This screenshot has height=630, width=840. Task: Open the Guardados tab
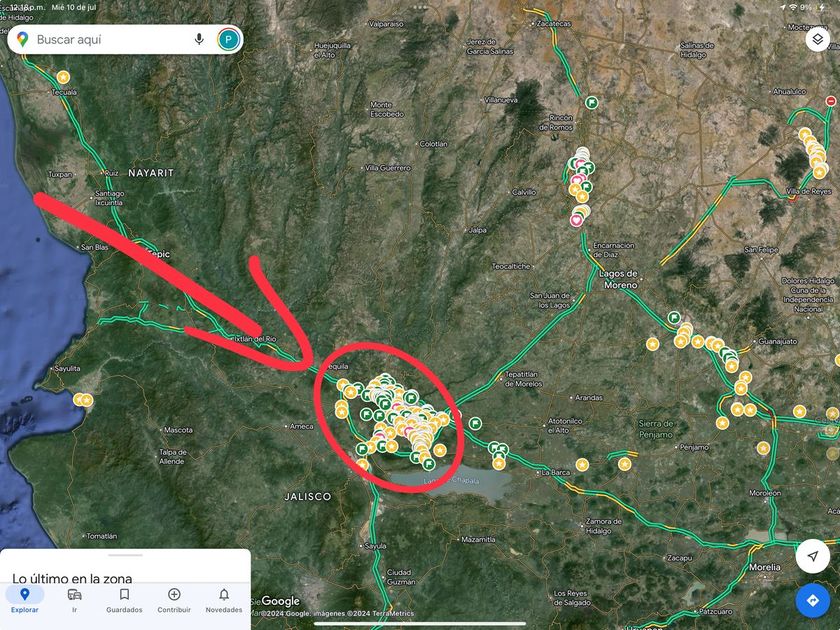(124, 600)
